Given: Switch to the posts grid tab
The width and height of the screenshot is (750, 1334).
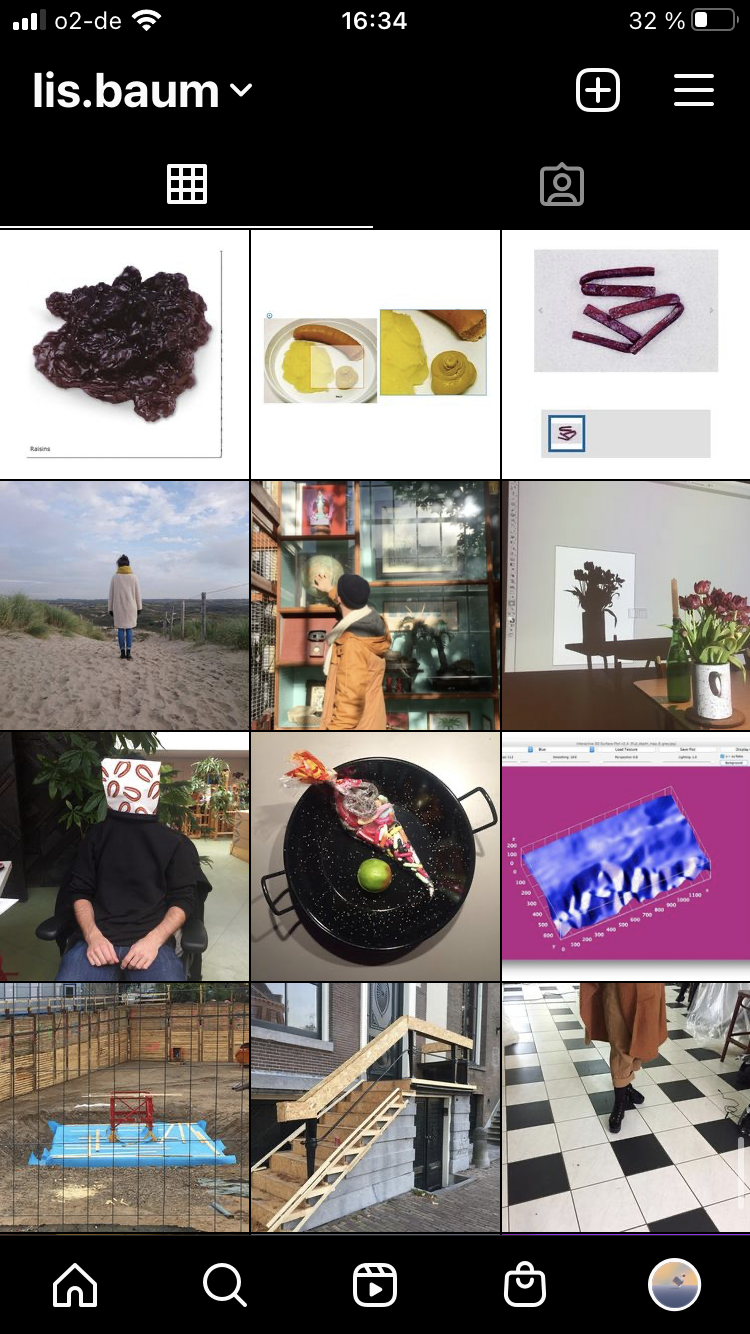Looking at the screenshot, I should click(x=187, y=185).
